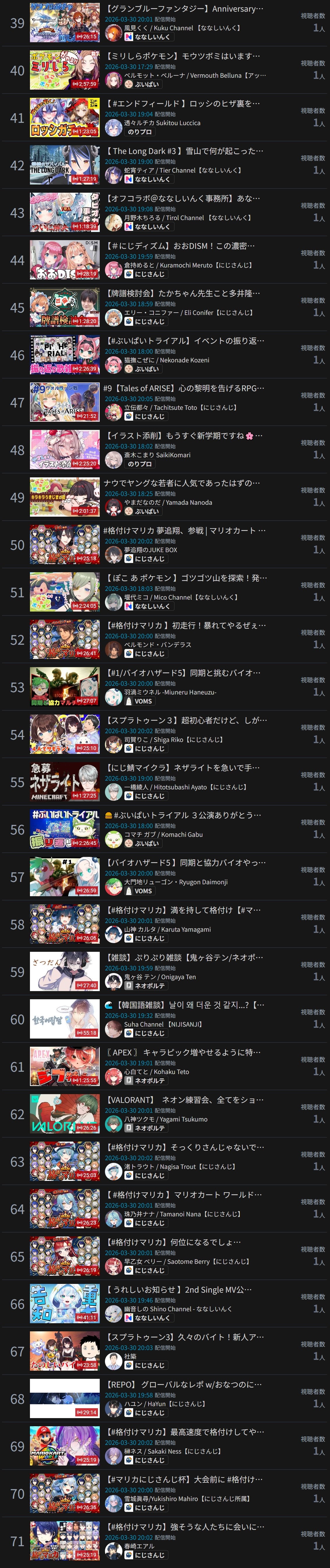Open SaikiKomari's イラスト添削 stream
Screen dimensions: 330x1568
click(182, 436)
